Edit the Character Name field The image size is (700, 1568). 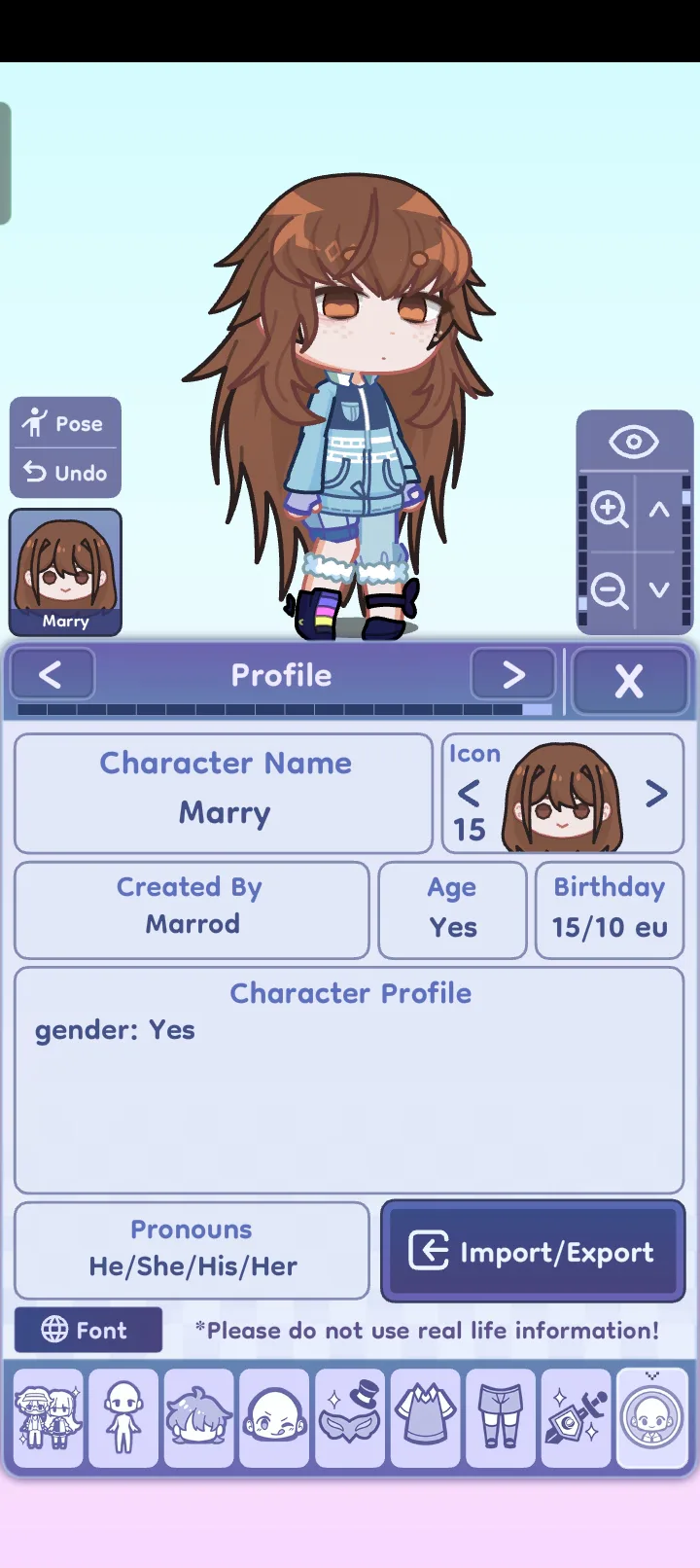pyautogui.click(x=224, y=794)
